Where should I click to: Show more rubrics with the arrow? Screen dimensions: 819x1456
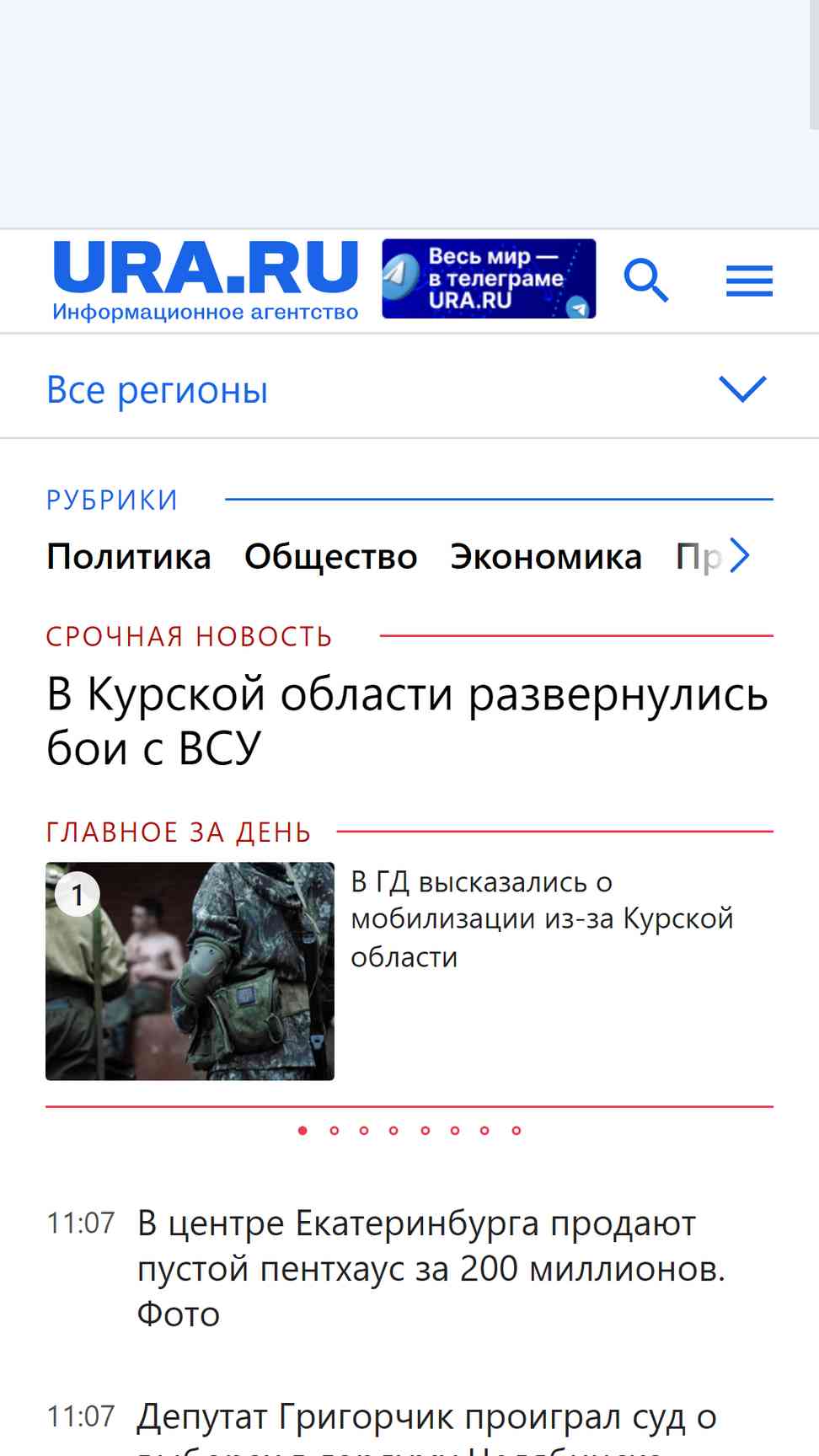coord(739,556)
